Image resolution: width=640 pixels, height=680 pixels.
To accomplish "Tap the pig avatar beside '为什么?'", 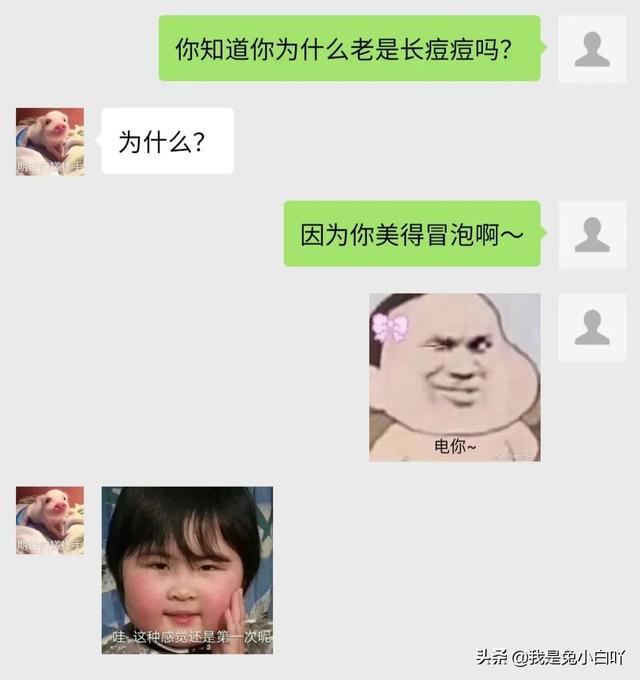I will coord(50,141).
